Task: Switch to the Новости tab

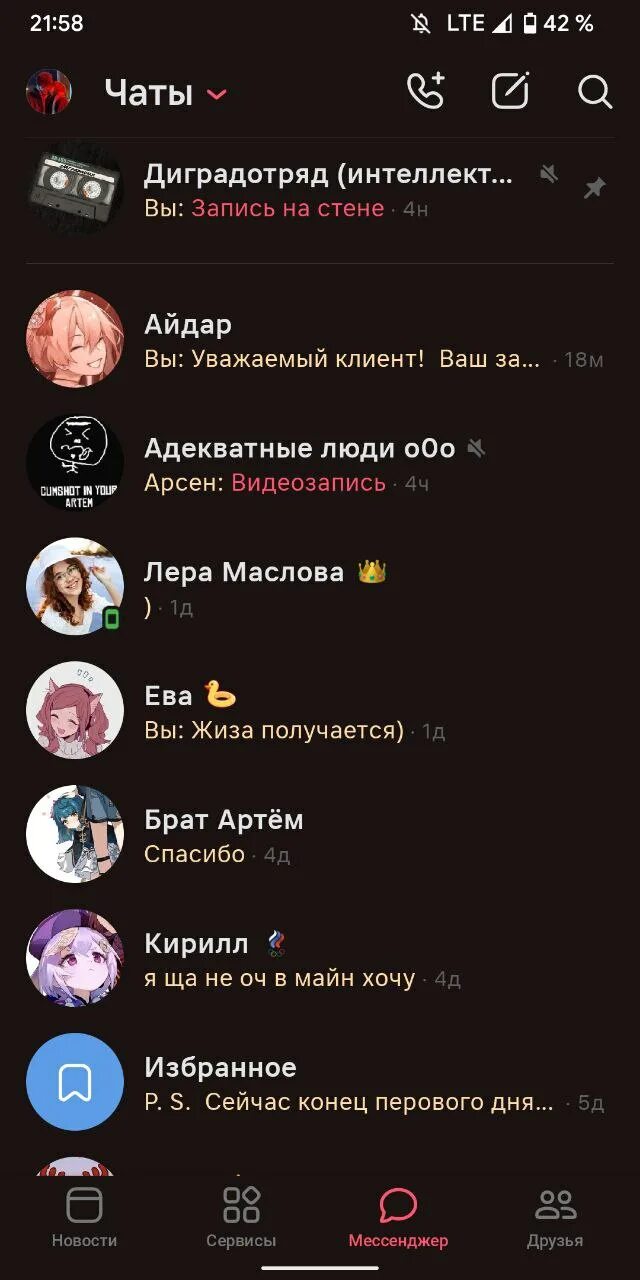Action: [84, 1216]
